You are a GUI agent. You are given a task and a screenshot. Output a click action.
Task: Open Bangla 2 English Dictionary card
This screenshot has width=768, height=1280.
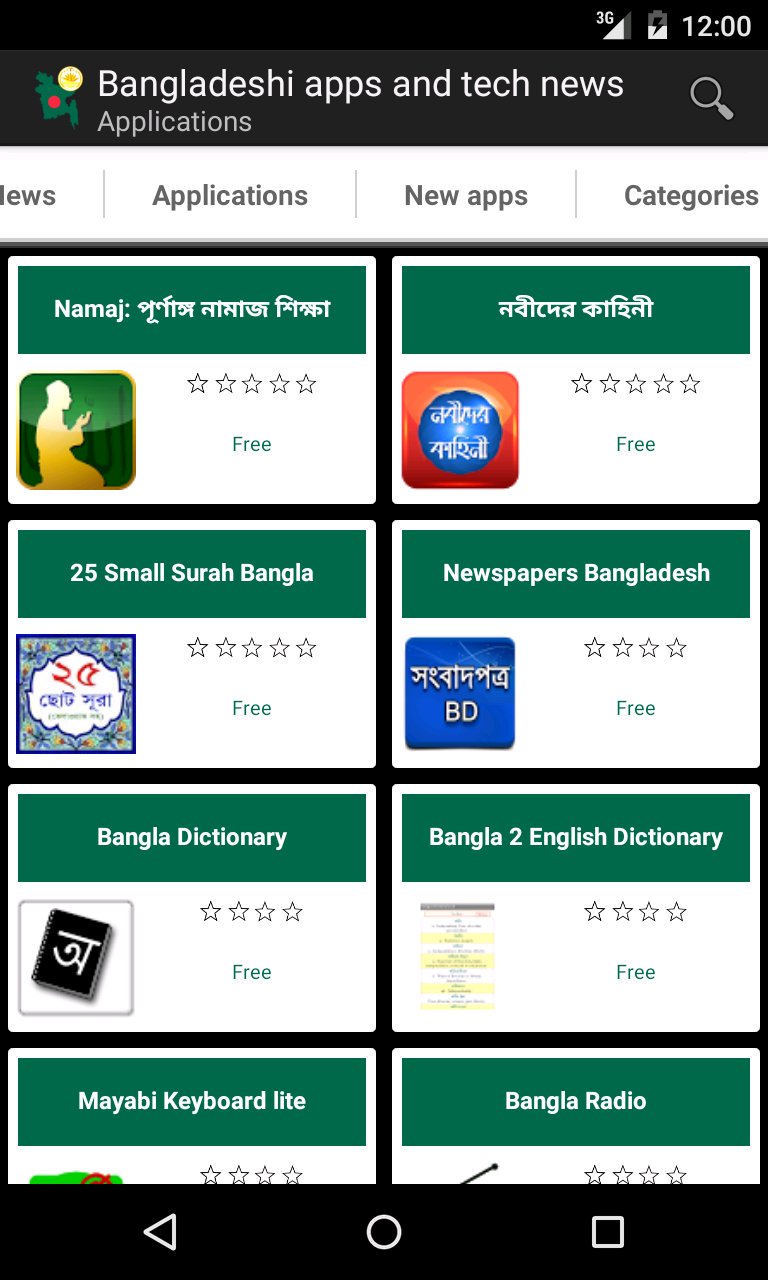[x=576, y=908]
